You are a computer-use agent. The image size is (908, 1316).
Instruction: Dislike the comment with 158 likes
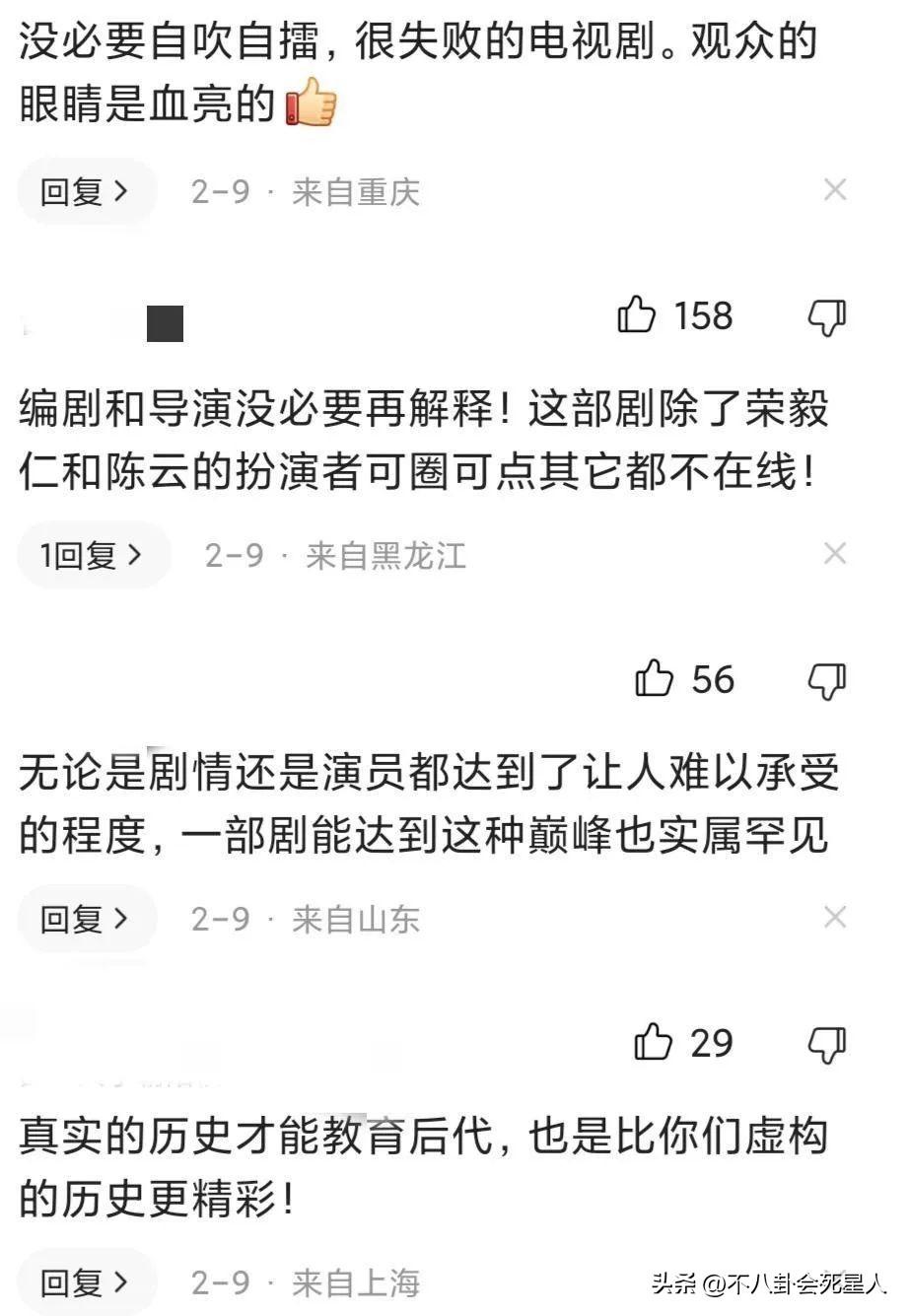(826, 317)
